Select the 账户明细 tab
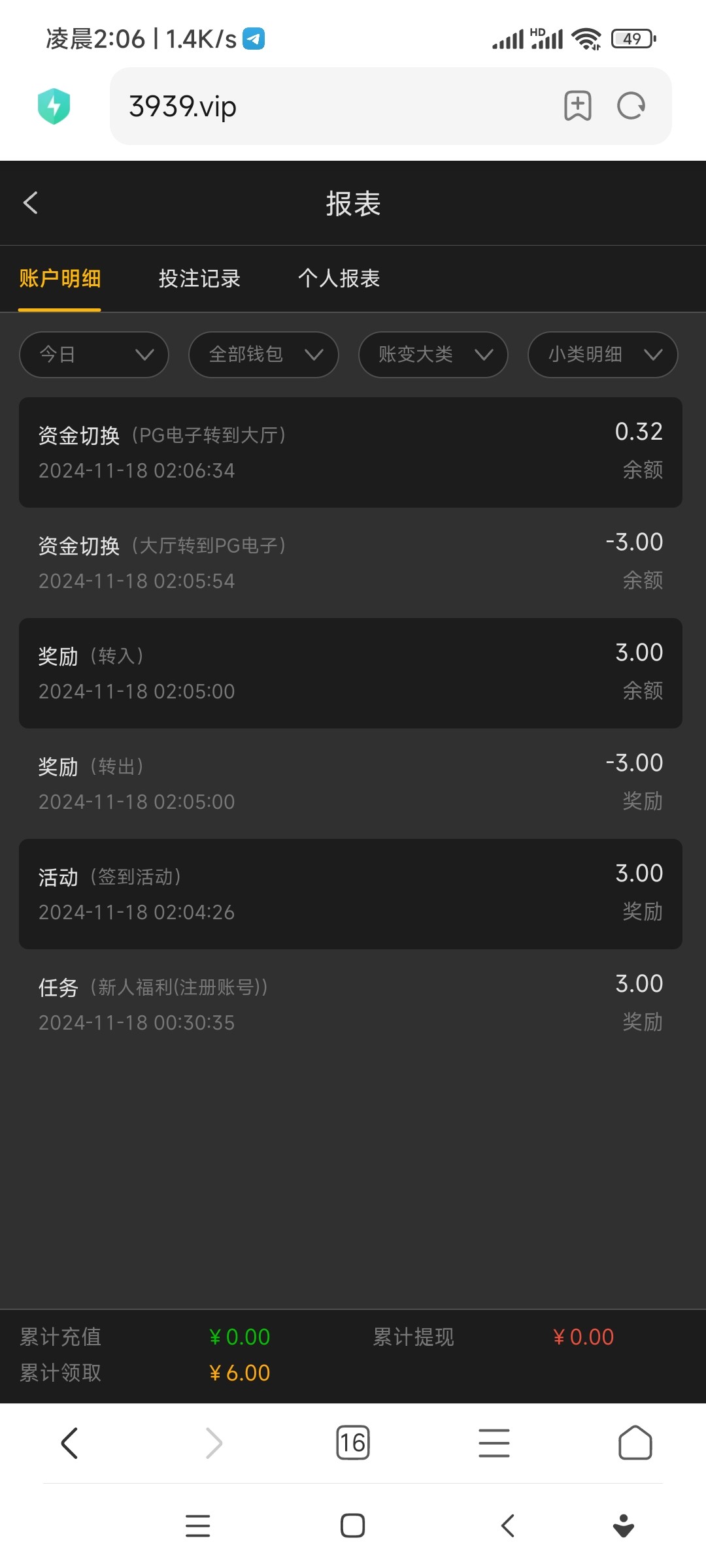The width and height of the screenshot is (706, 1568). tap(59, 278)
